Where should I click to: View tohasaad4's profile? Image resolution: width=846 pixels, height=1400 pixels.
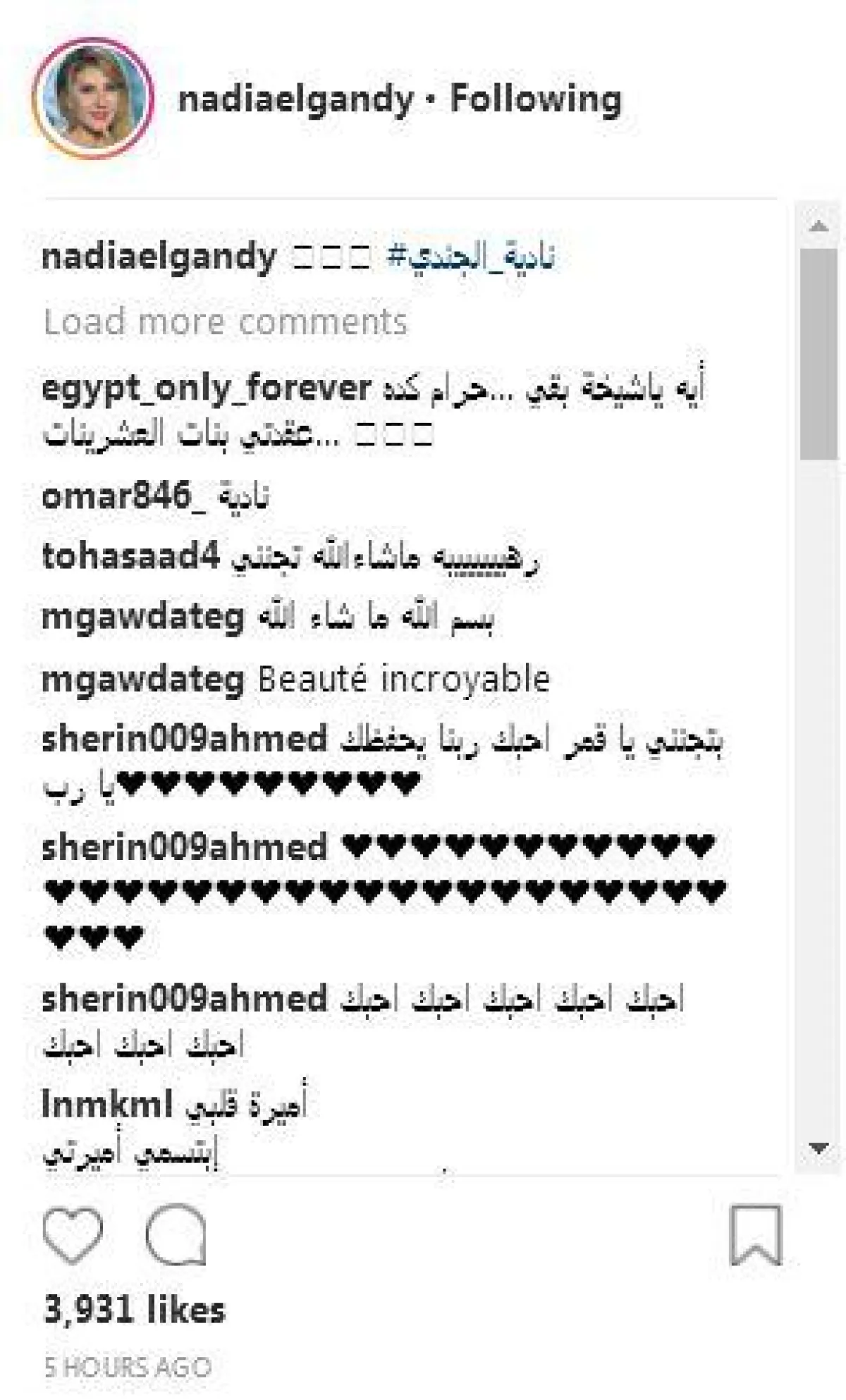coord(131,556)
